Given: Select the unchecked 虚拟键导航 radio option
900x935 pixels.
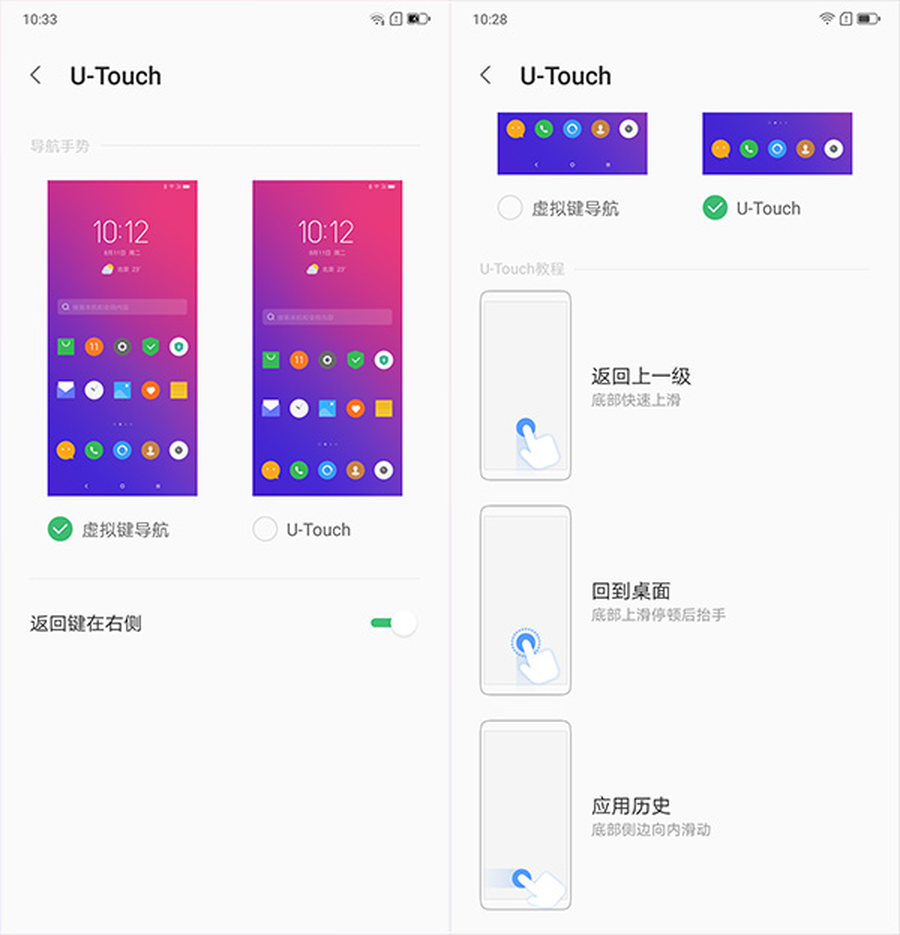Looking at the screenshot, I should (x=510, y=208).
